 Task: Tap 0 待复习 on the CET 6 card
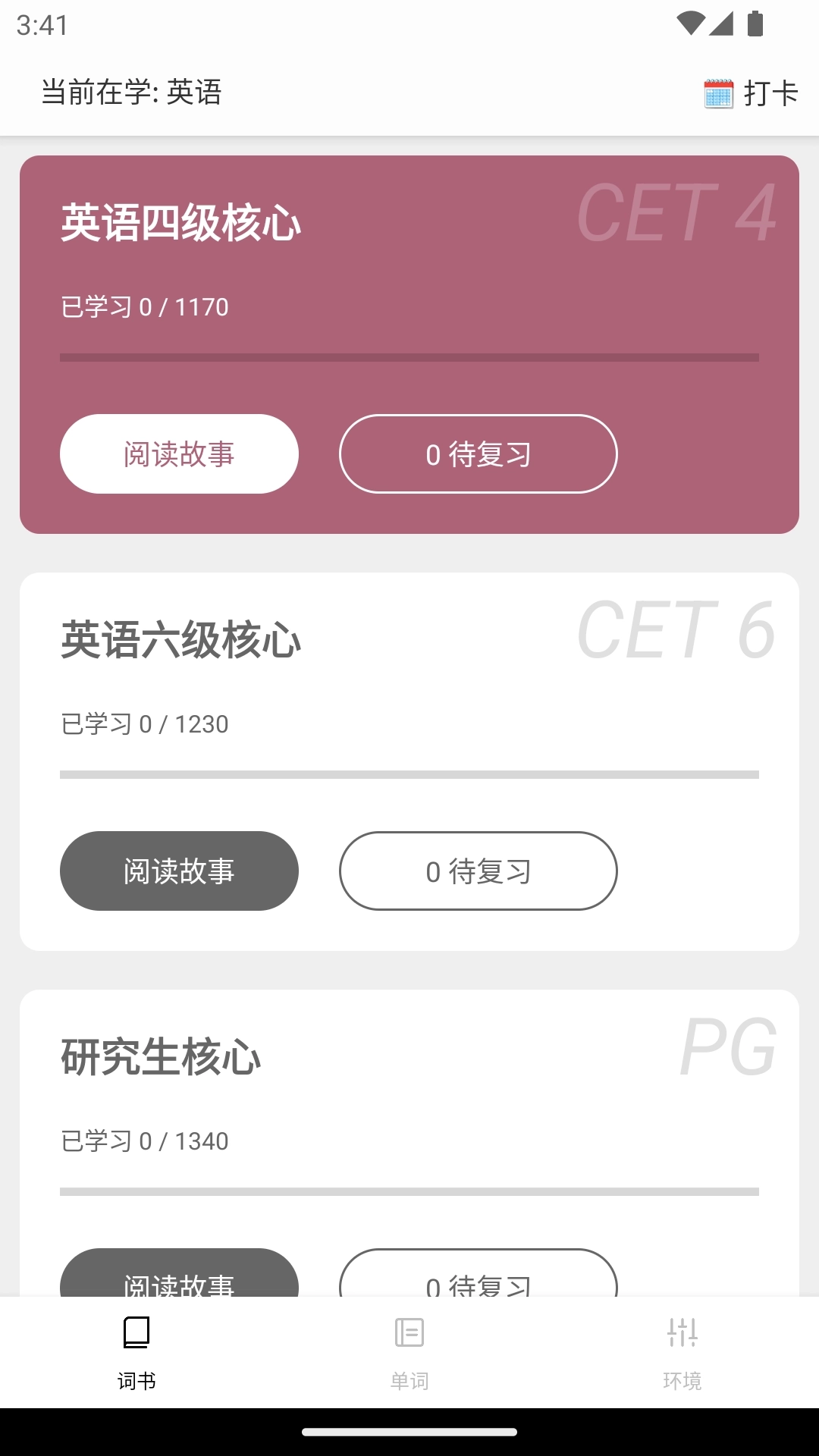[x=478, y=871]
